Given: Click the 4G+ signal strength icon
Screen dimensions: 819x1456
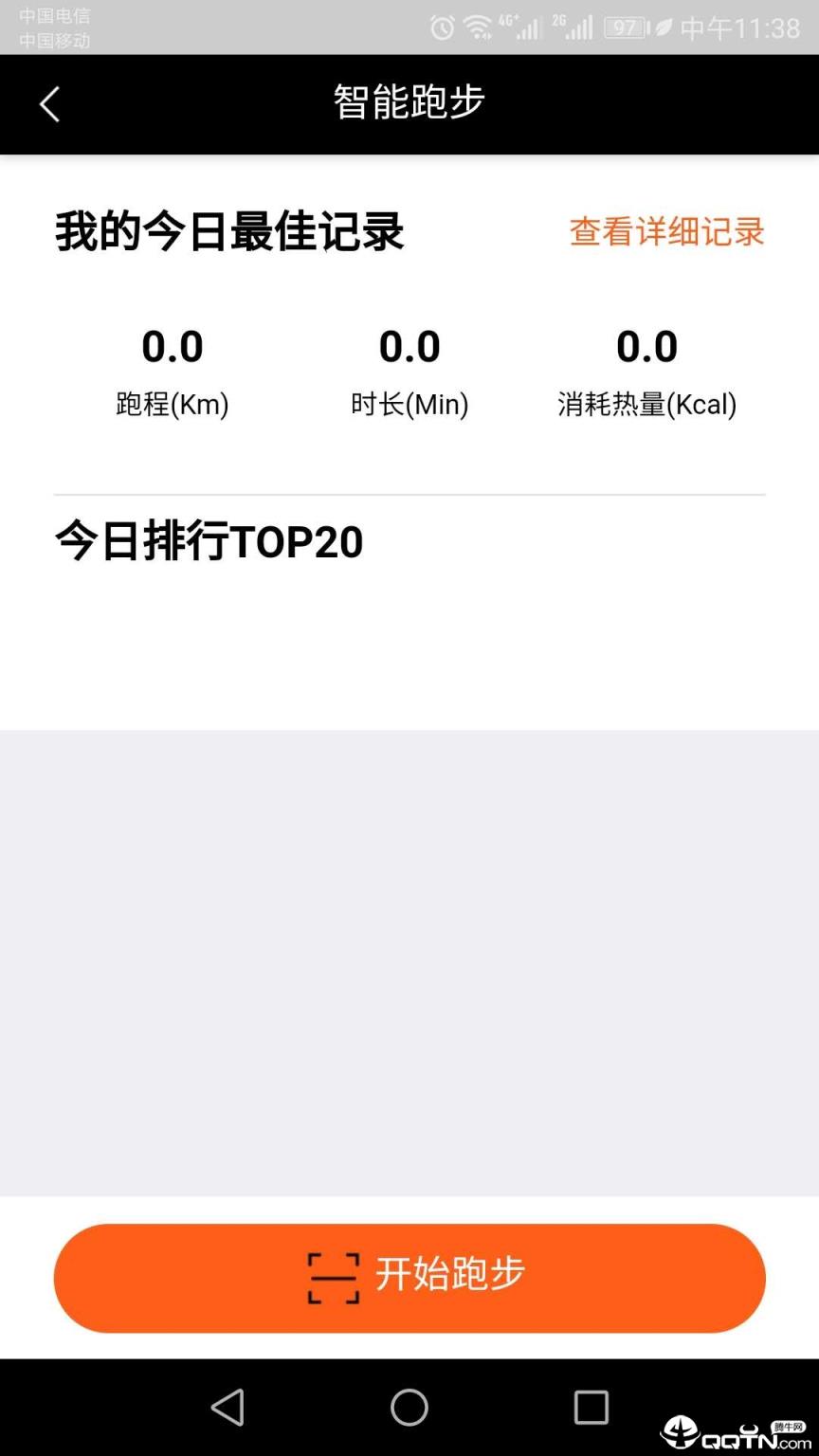Looking at the screenshot, I should 521,27.
